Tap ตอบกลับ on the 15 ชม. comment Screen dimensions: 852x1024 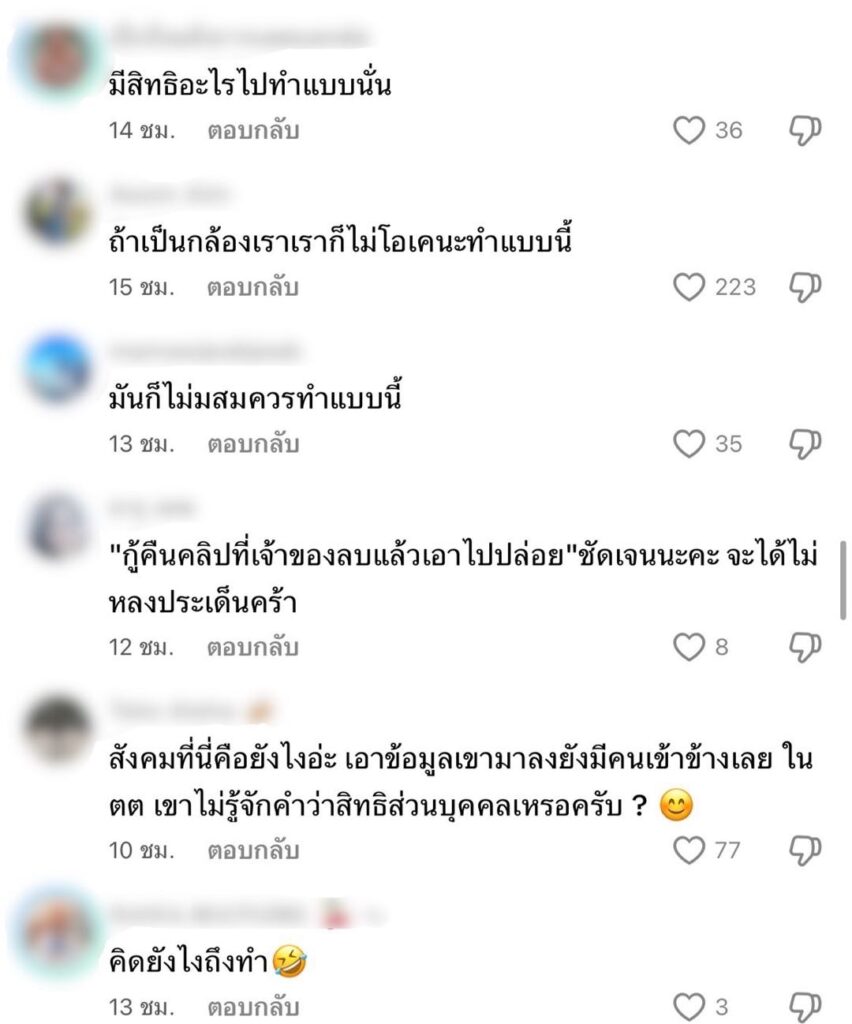coord(253,288)
